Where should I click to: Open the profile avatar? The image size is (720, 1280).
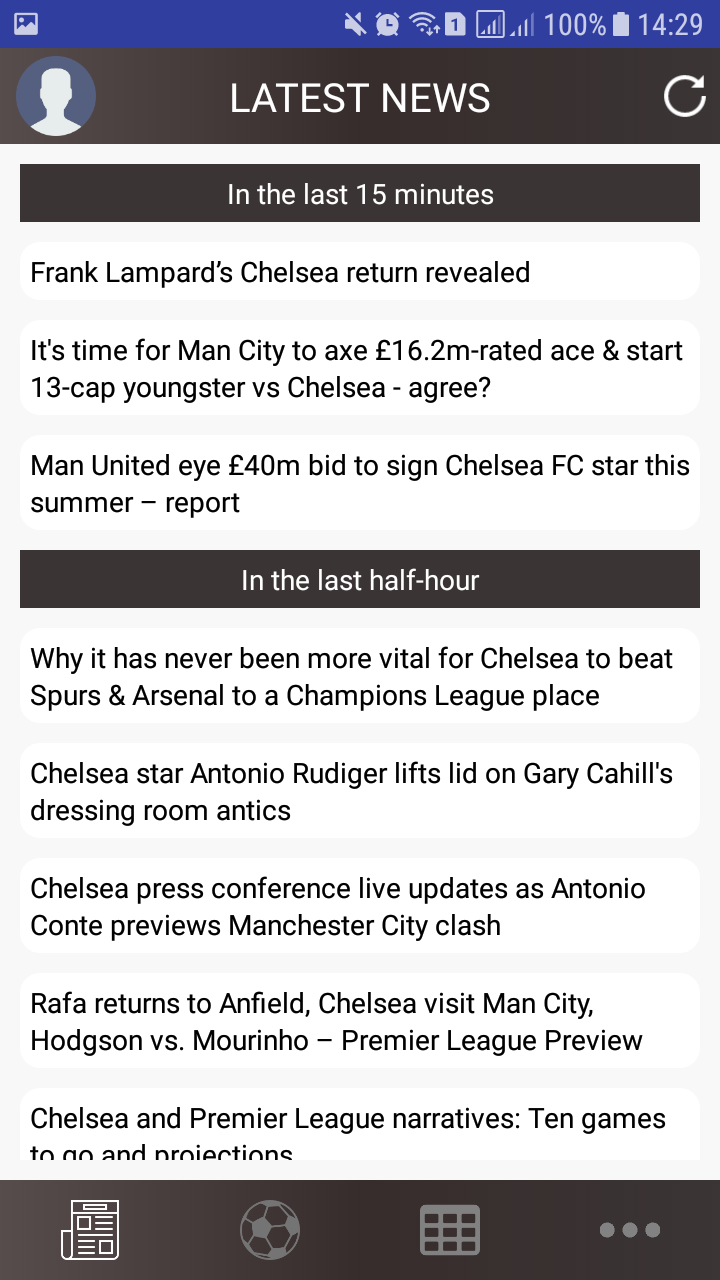tap(56, 96)
